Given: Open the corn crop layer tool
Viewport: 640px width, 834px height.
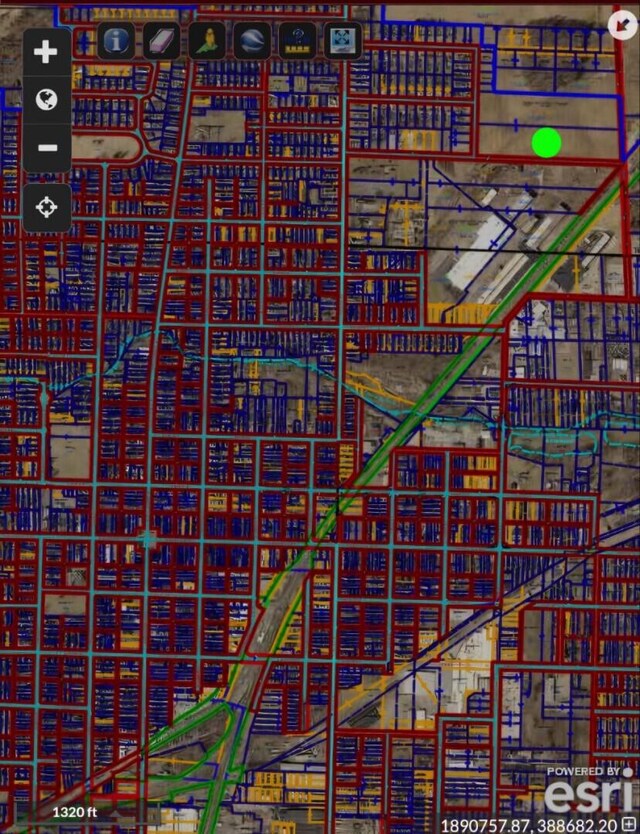Looking at the screenshot, I should click(x=206, y=41).
